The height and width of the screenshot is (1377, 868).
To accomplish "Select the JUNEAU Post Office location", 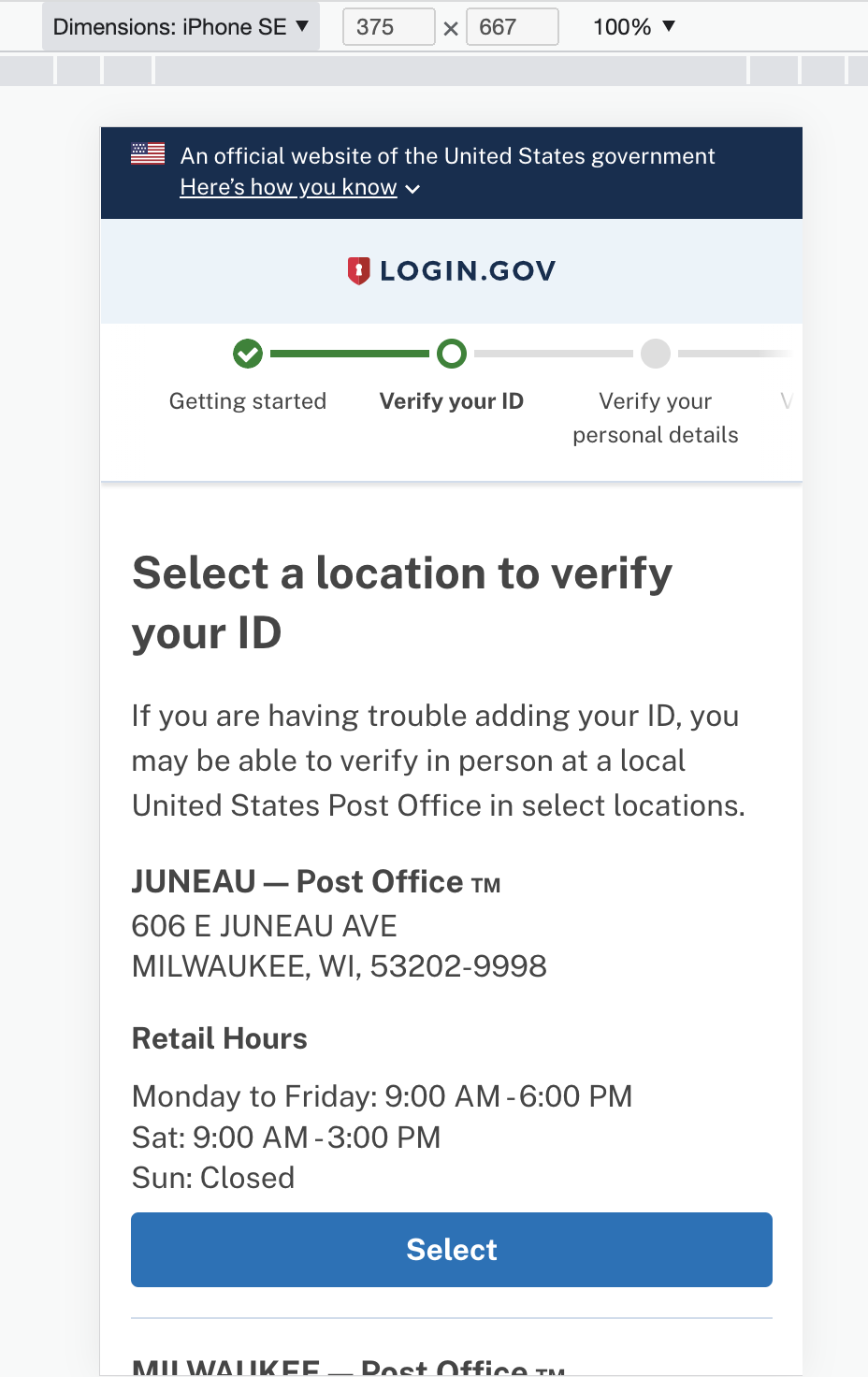I will click(x=452, y=1250).
